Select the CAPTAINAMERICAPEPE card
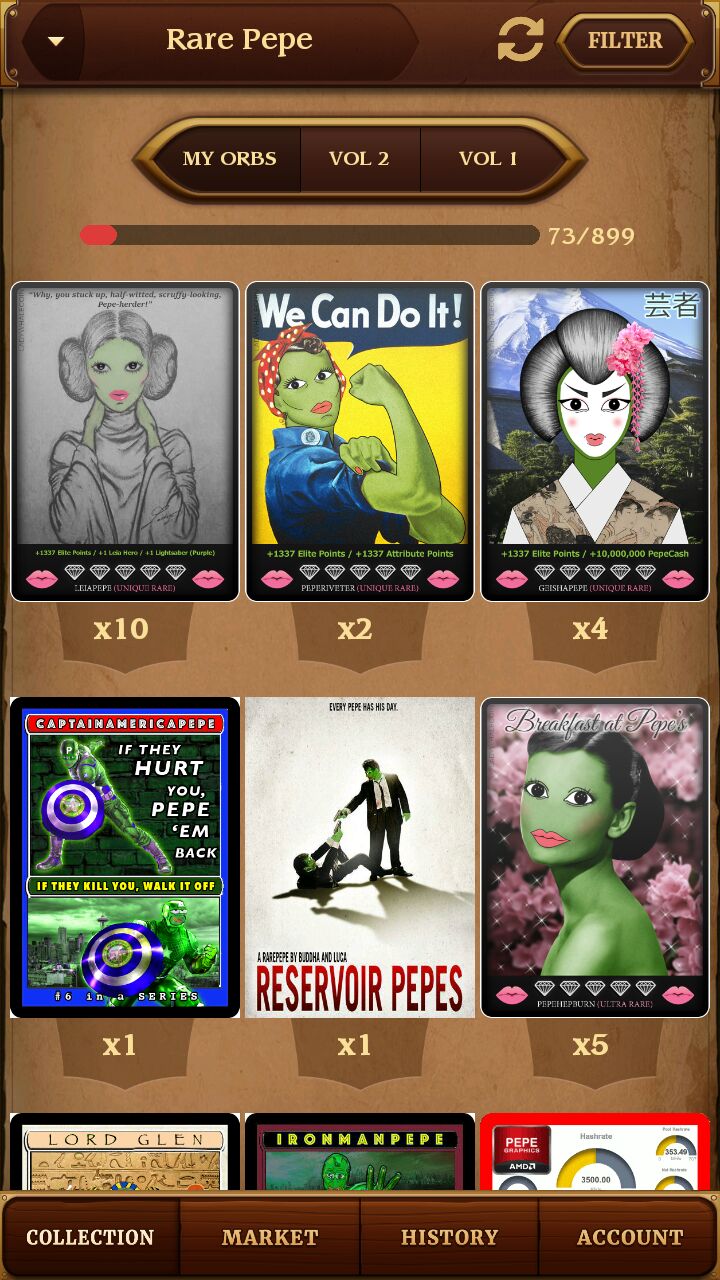The image size is (720, 1280). [x=125, y=857]
